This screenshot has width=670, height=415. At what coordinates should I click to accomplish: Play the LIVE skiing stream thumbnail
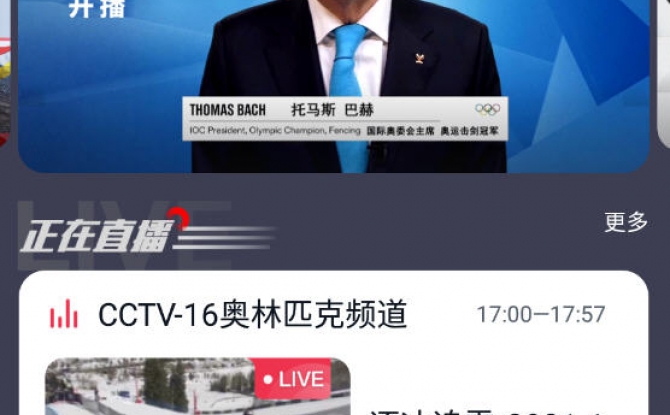click(197, 388)
